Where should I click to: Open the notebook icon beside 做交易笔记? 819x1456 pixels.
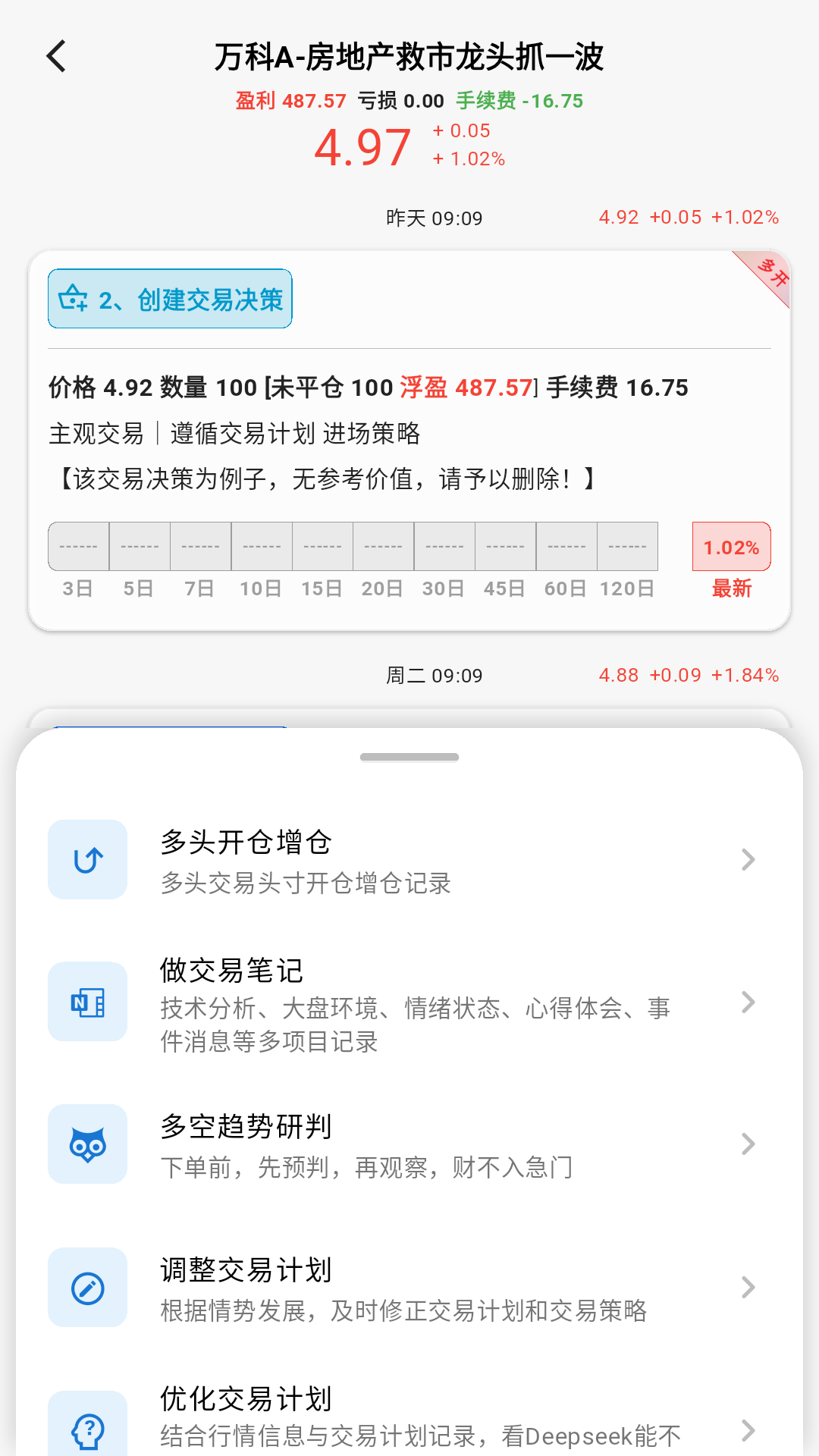pos(87,1001)
